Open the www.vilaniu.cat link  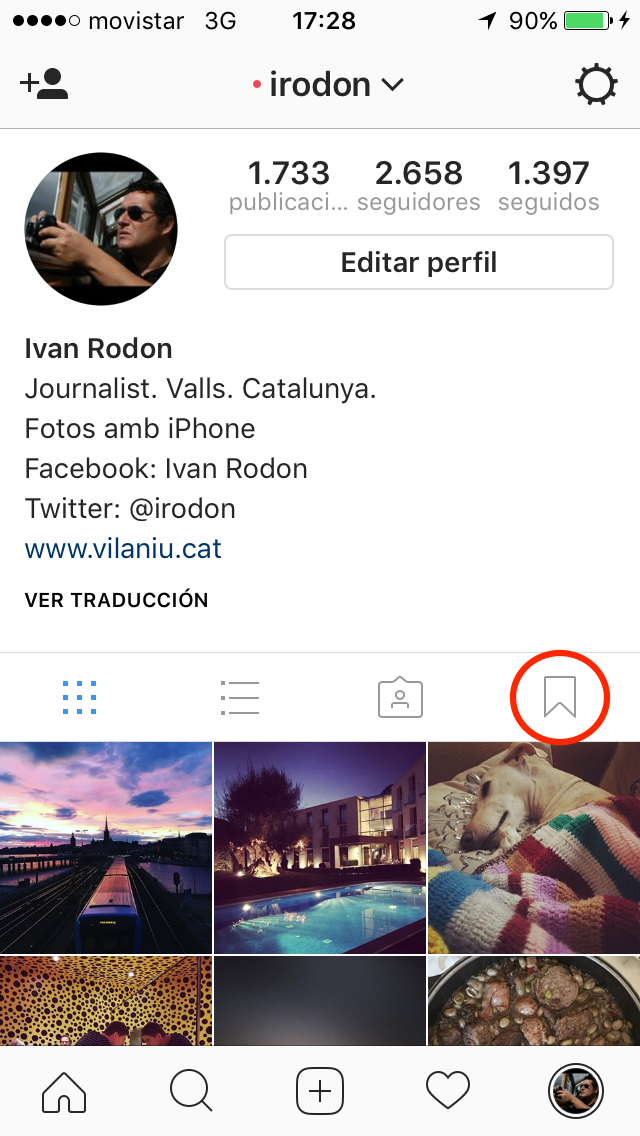coord(123,549)
